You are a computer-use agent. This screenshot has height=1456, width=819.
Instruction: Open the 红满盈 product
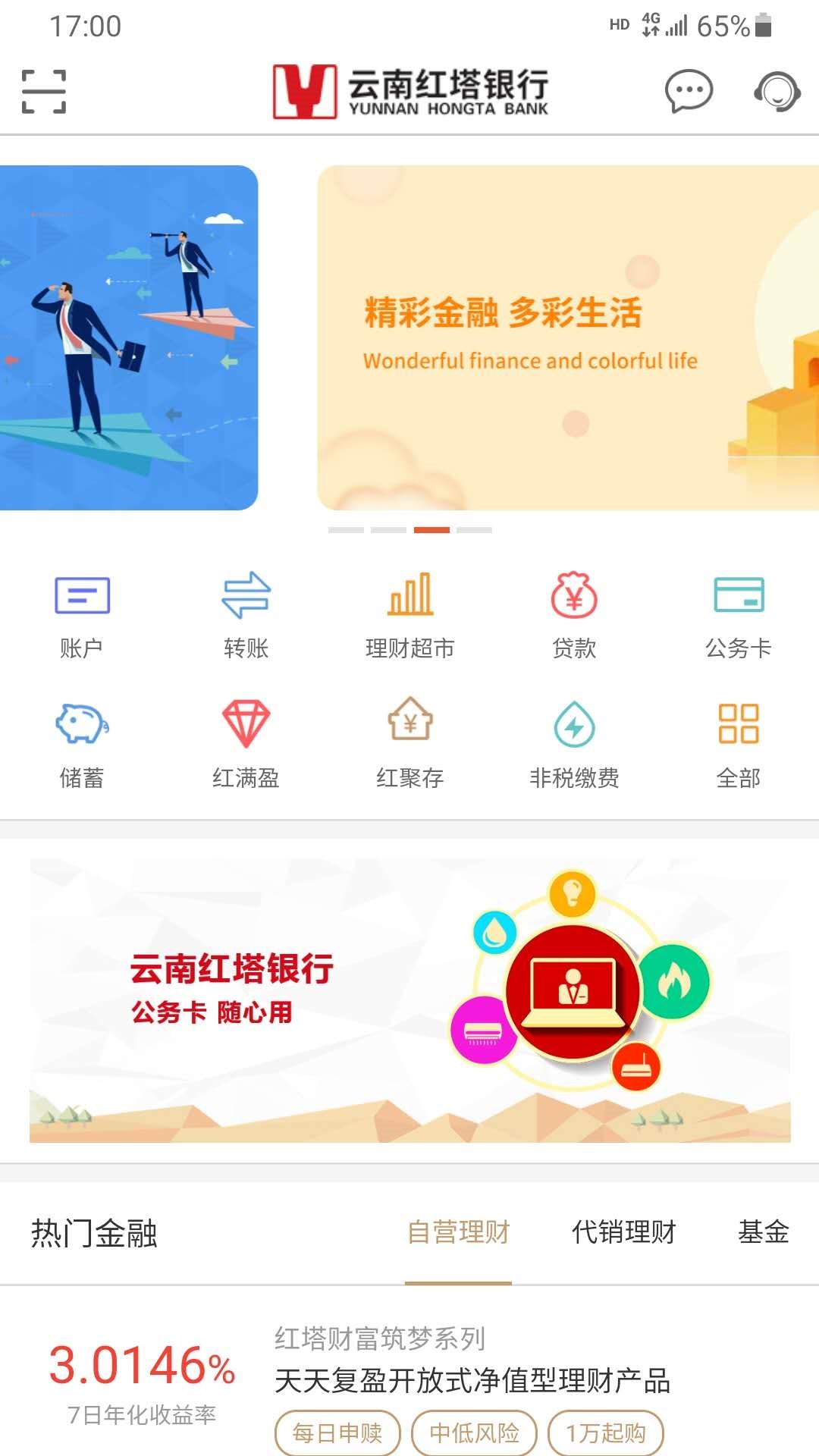pos(246,745)
